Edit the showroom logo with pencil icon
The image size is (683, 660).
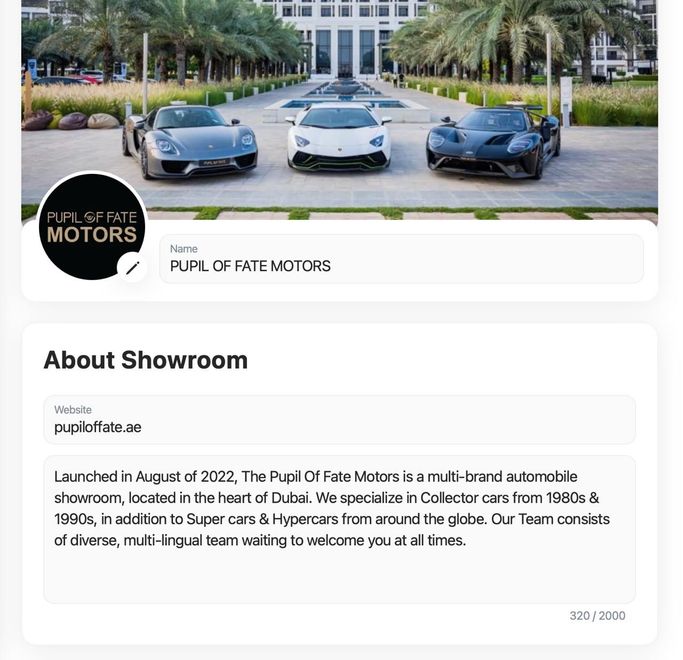(x=132, y=268)
